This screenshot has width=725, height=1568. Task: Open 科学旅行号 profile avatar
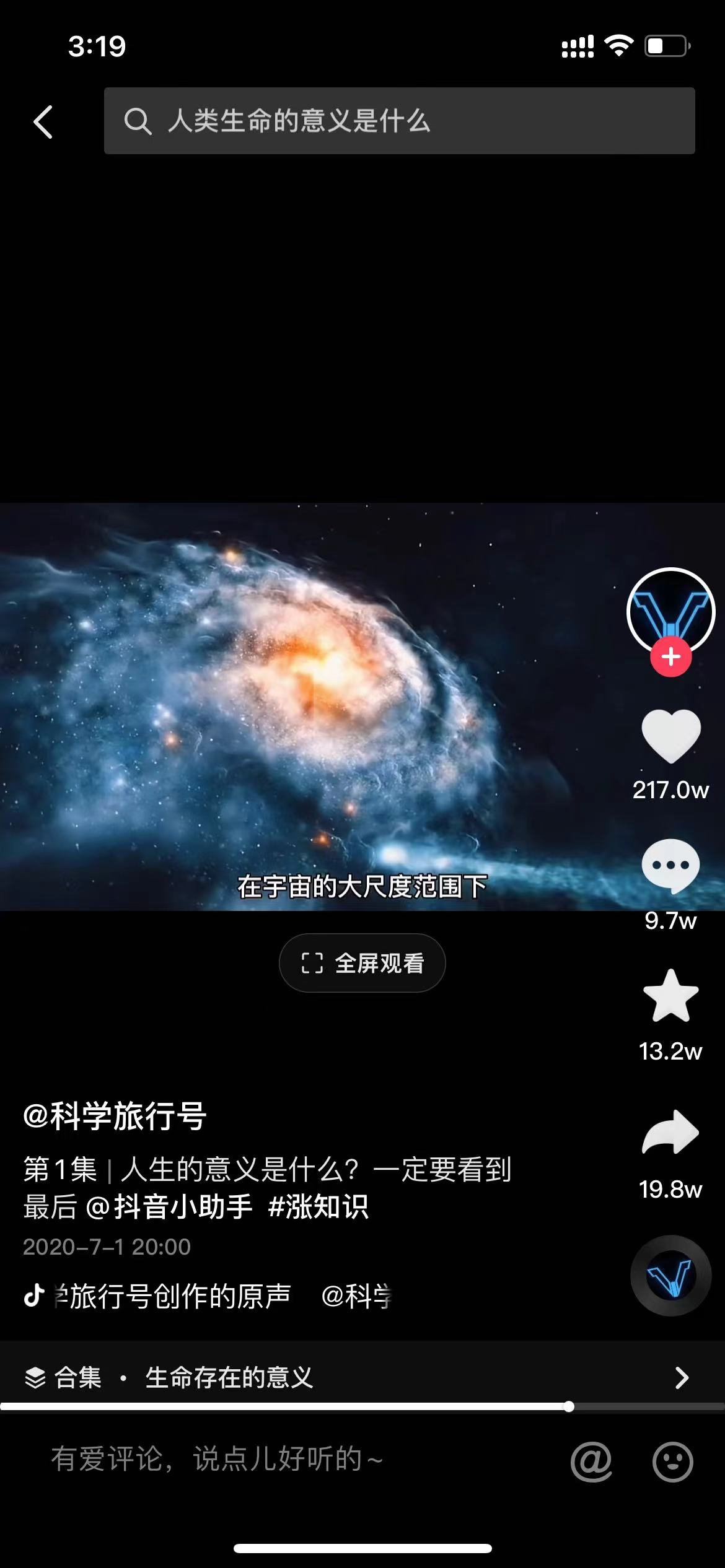click(670, 610)
